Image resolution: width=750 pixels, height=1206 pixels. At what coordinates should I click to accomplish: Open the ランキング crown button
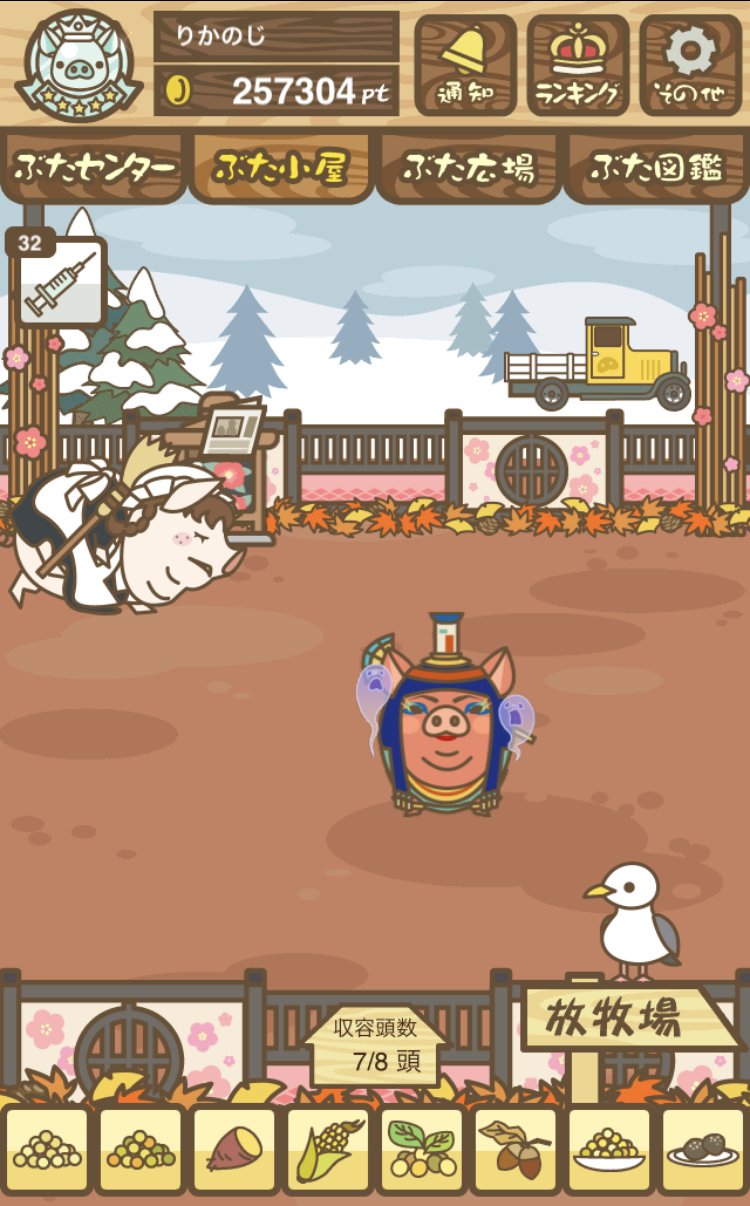577,65
